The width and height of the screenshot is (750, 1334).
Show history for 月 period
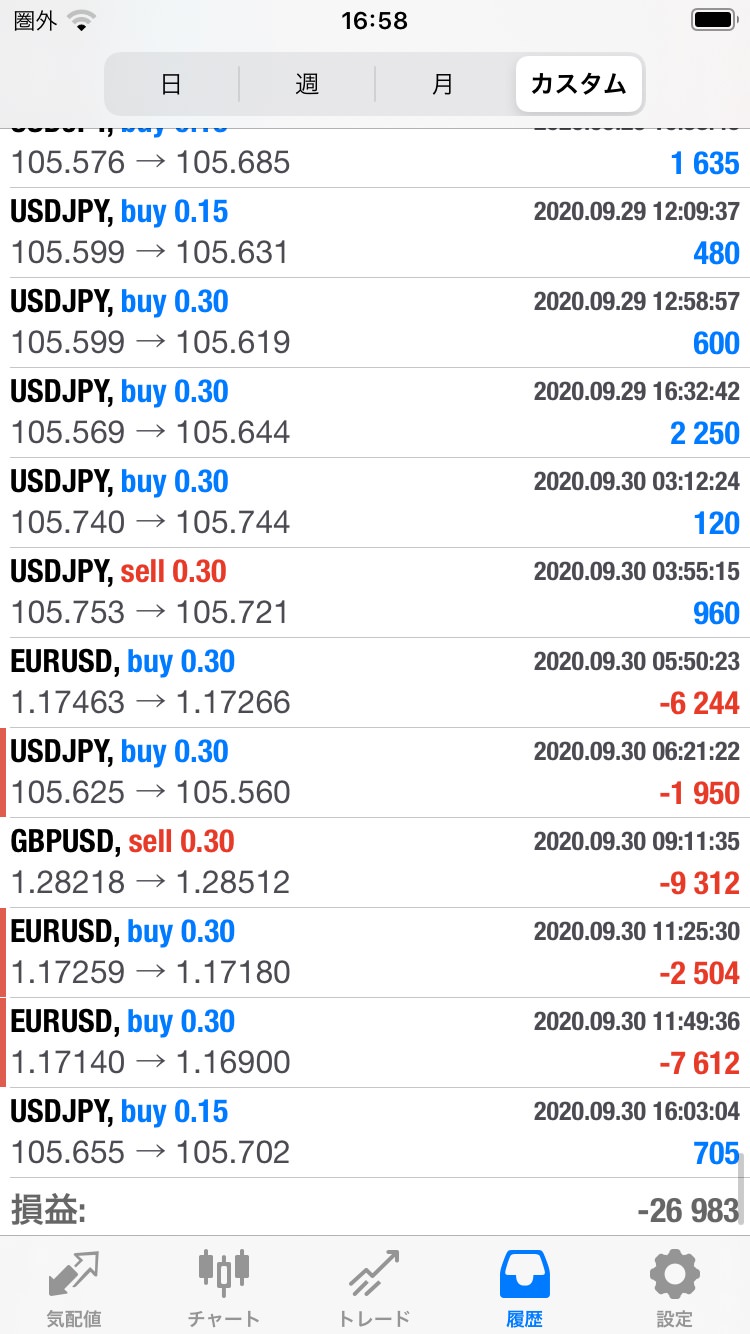(443, 84)
